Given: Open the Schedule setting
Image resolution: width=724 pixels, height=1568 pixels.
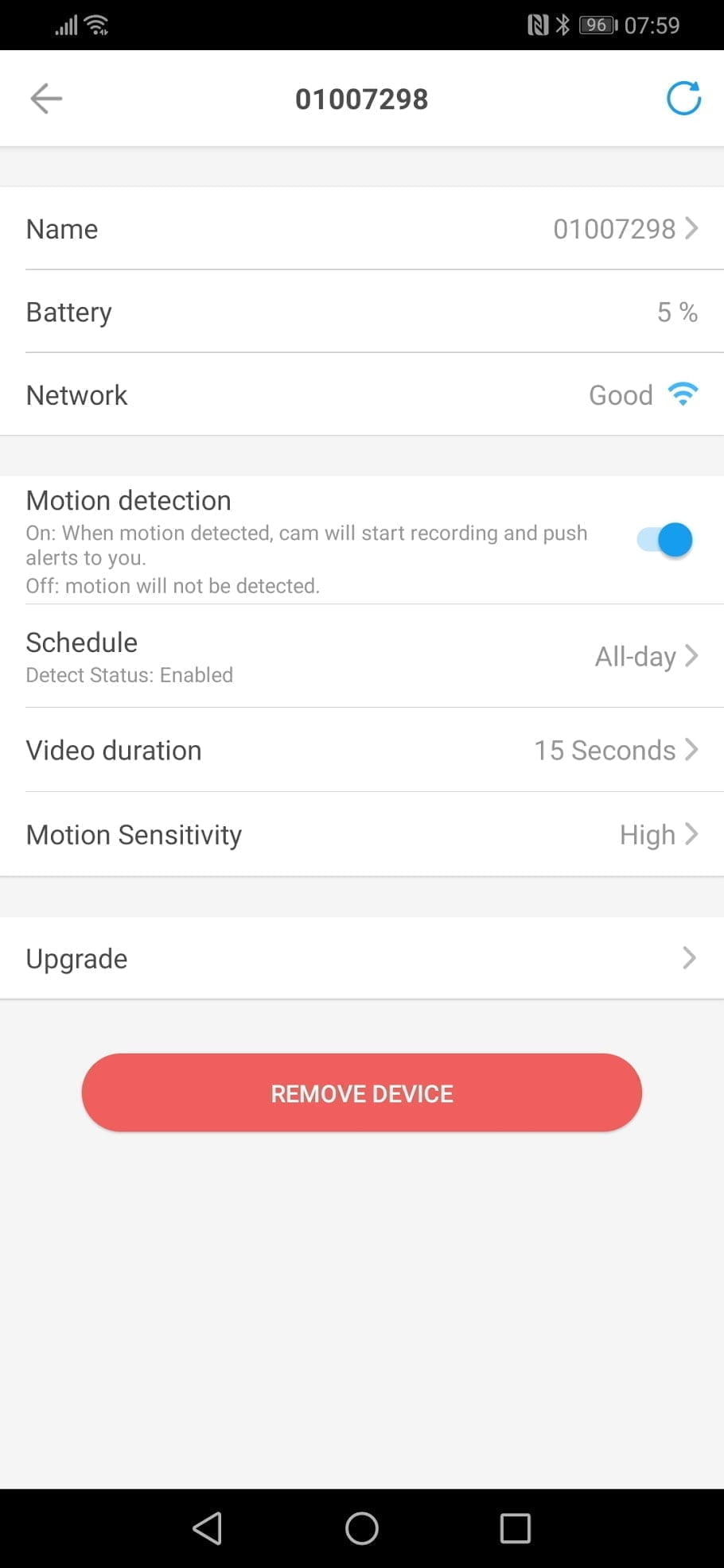Looking at the screenshot, I should 362,656.
